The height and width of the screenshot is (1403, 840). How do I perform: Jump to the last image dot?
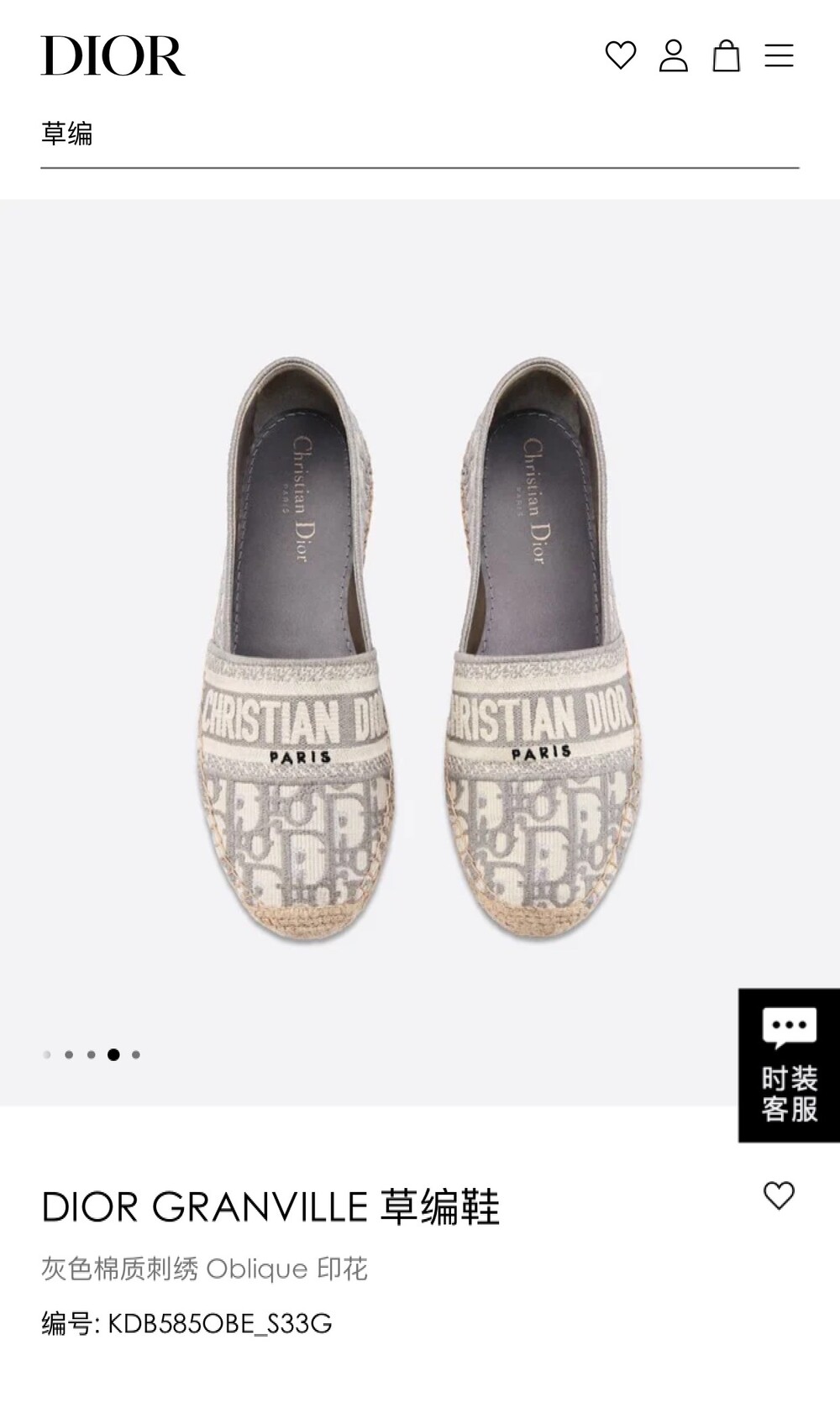[136, 1054]
